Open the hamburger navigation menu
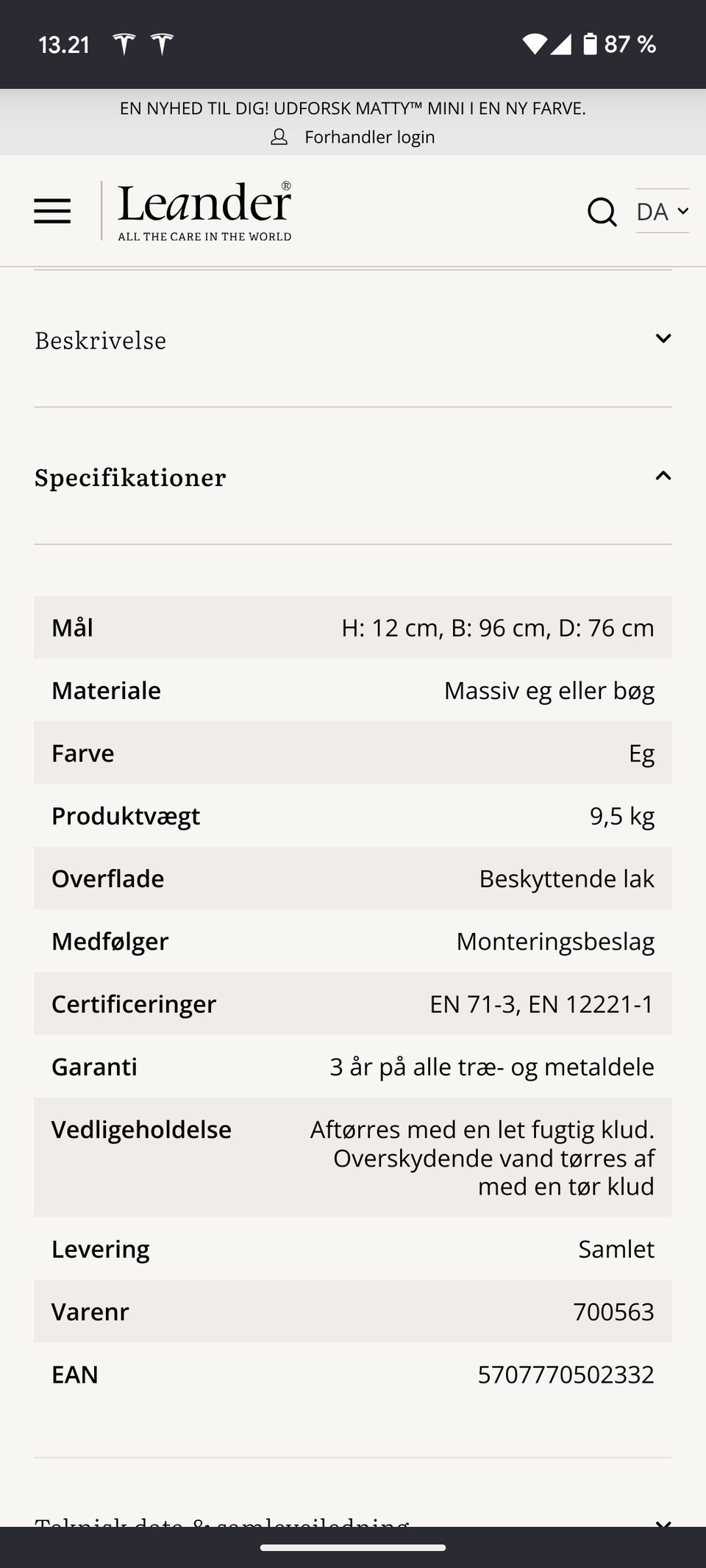Screen dimensions: 706x1568 click(x=51, y=211)
